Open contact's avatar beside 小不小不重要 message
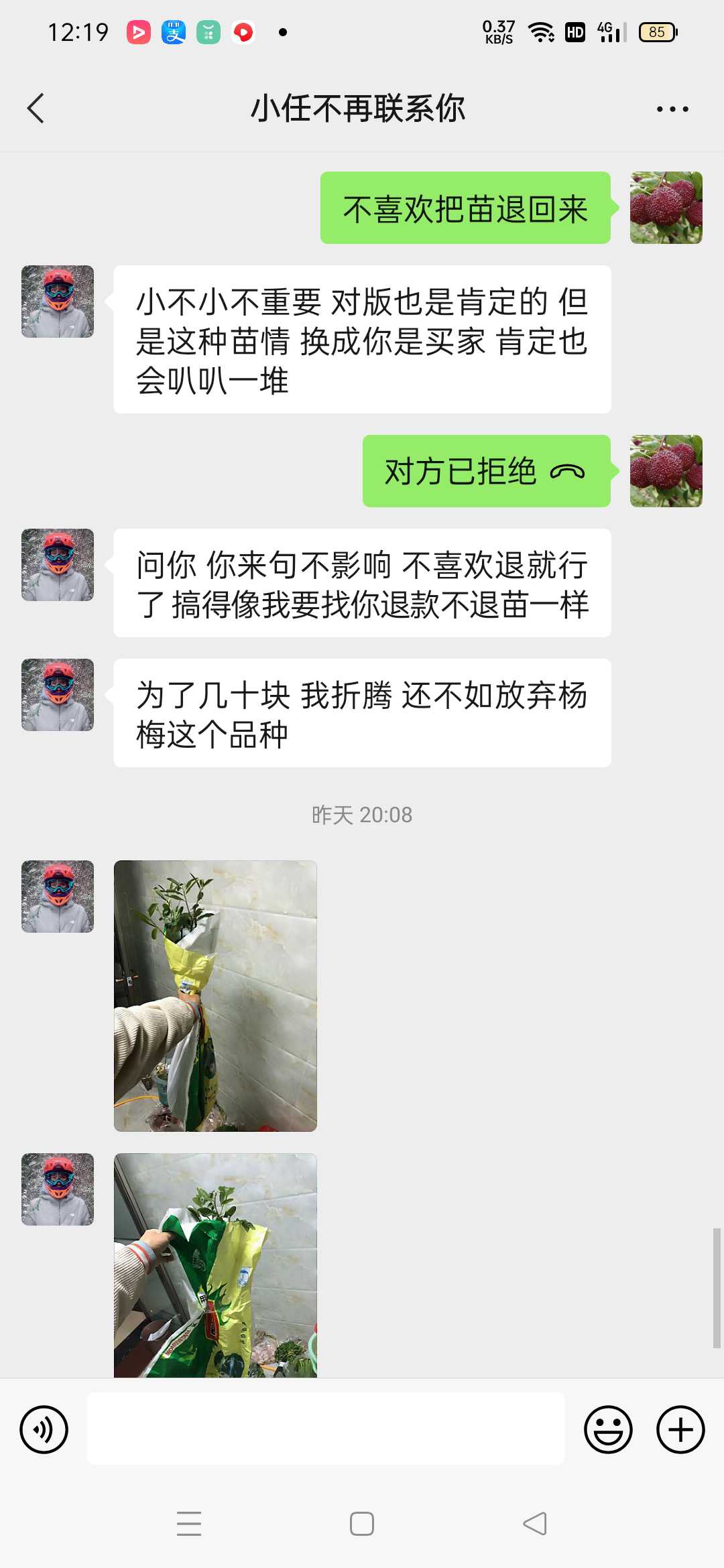724x1568 pixels. pyautogui.click(x=58, y=302)
